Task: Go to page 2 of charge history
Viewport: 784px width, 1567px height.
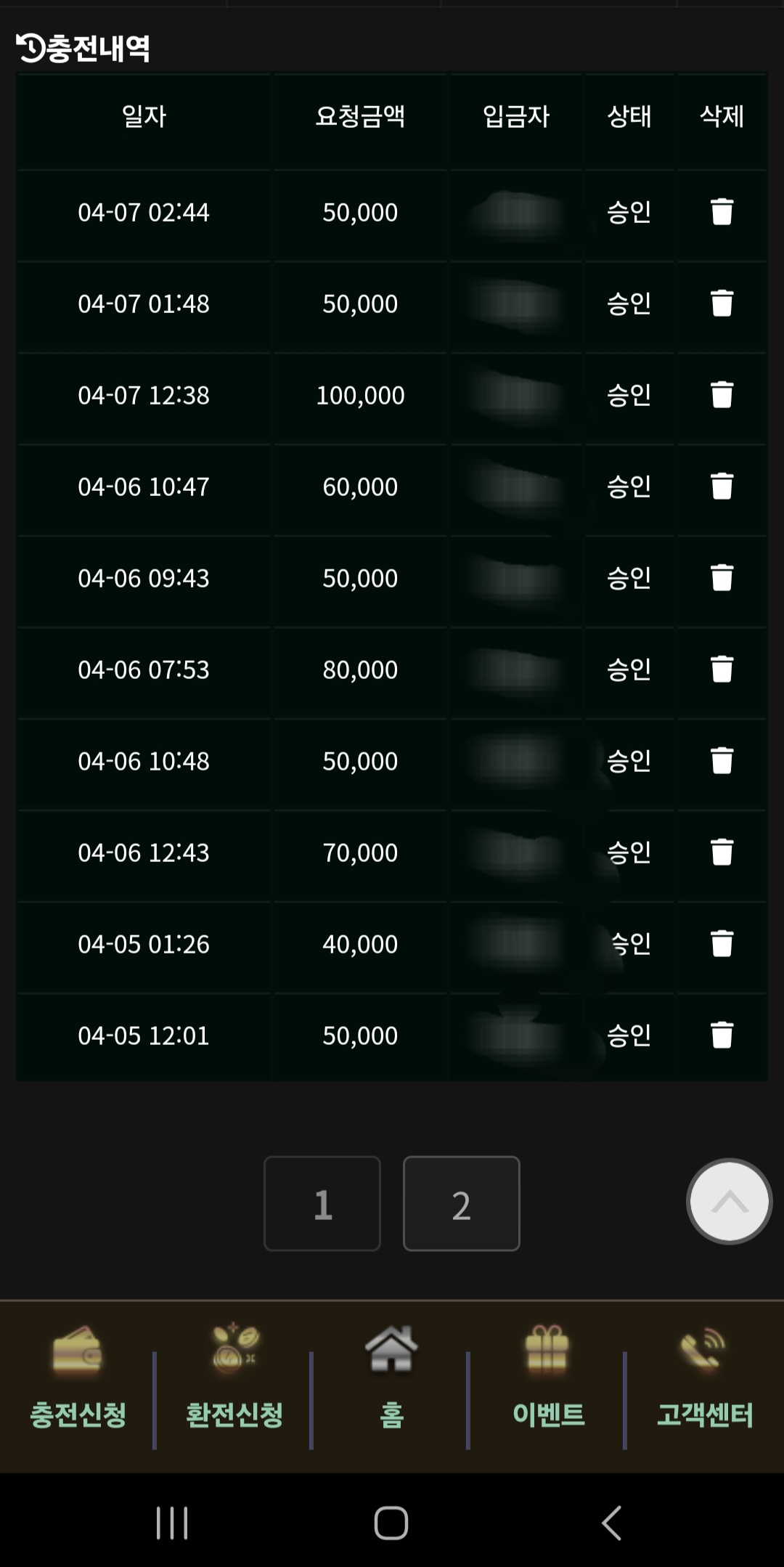Action: pos(462,1203)
